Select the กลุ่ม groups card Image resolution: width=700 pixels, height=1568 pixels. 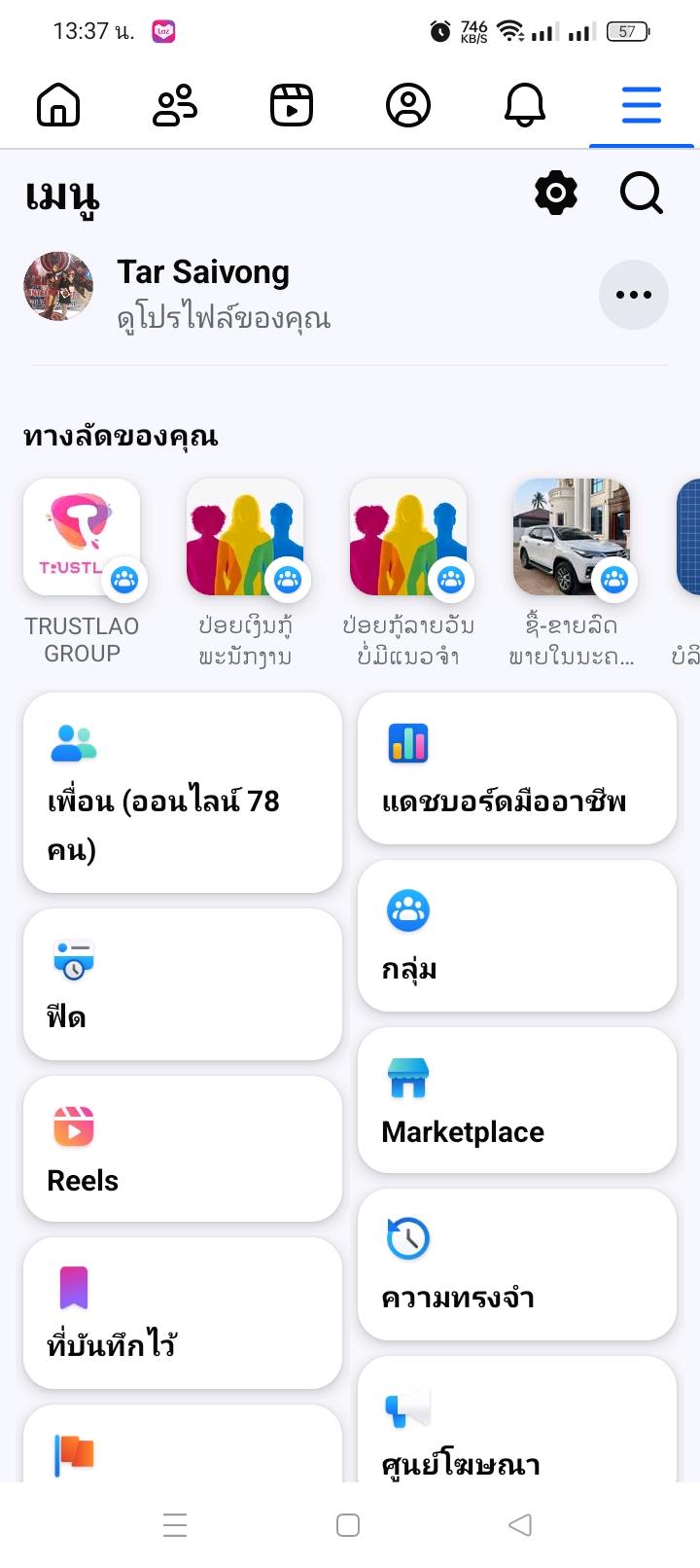pos(517,936)
